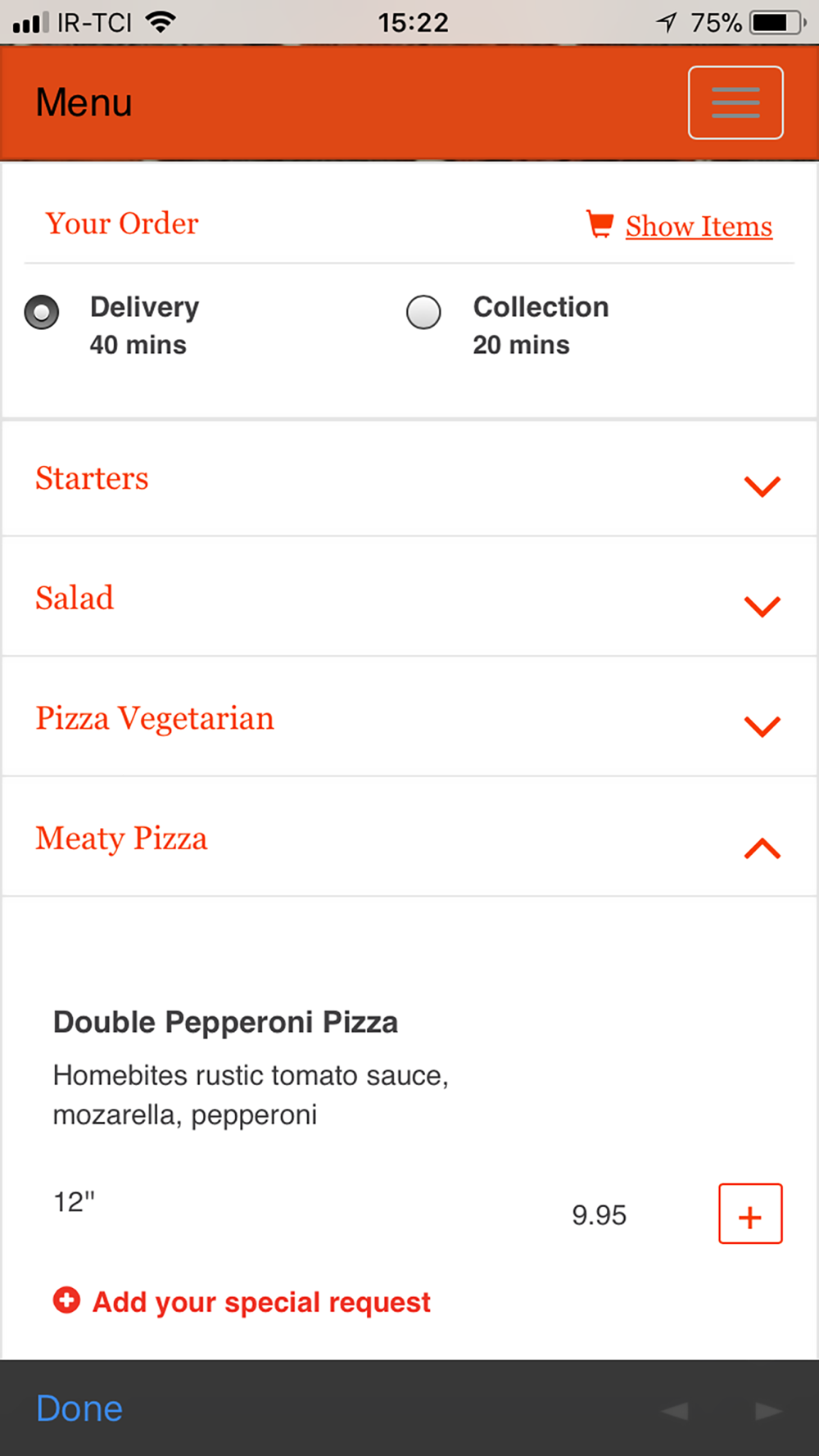Screen dimensions: 819x1456
Task: Open the hamburger menu button
Action: tap(735, 102)
